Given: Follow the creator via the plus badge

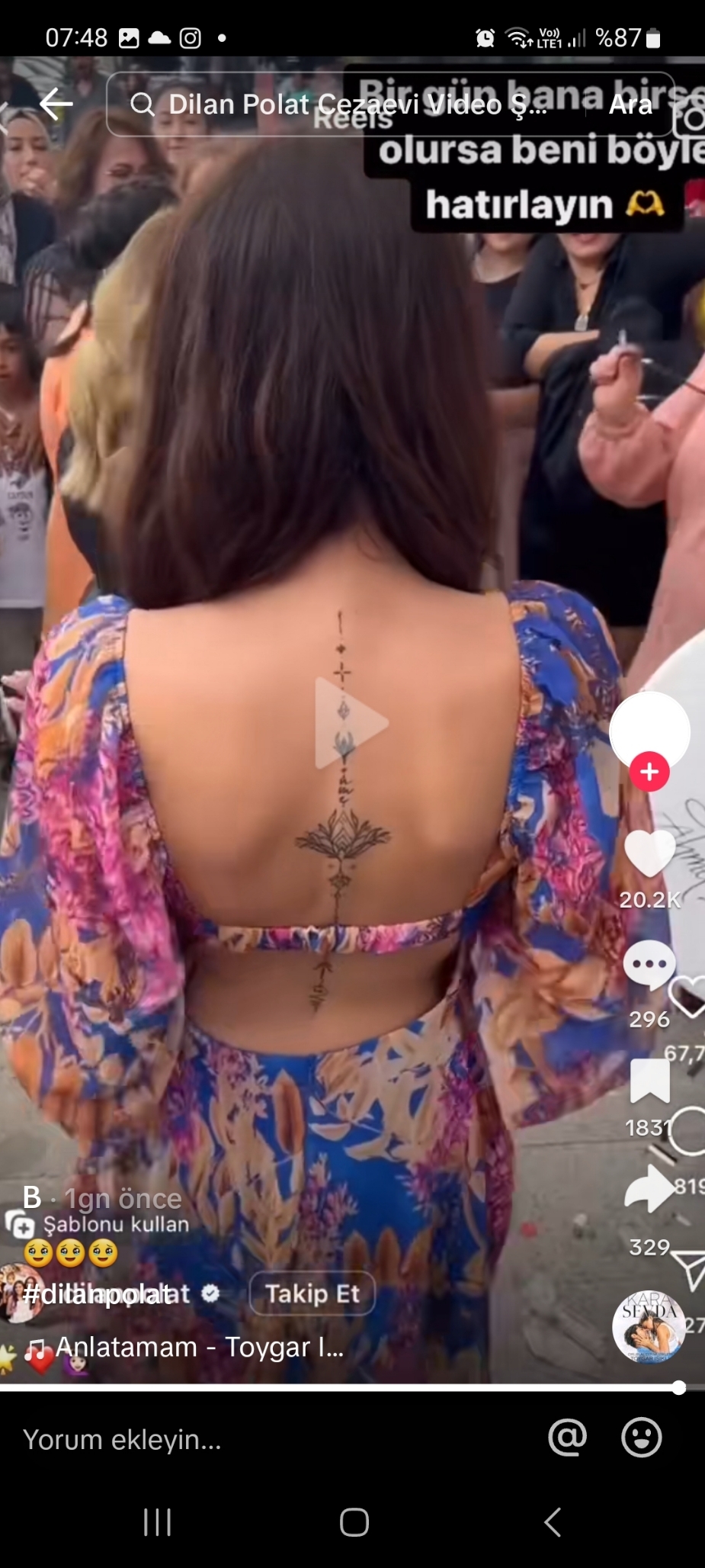Looking at the screenshot, I should click(649, 772).
